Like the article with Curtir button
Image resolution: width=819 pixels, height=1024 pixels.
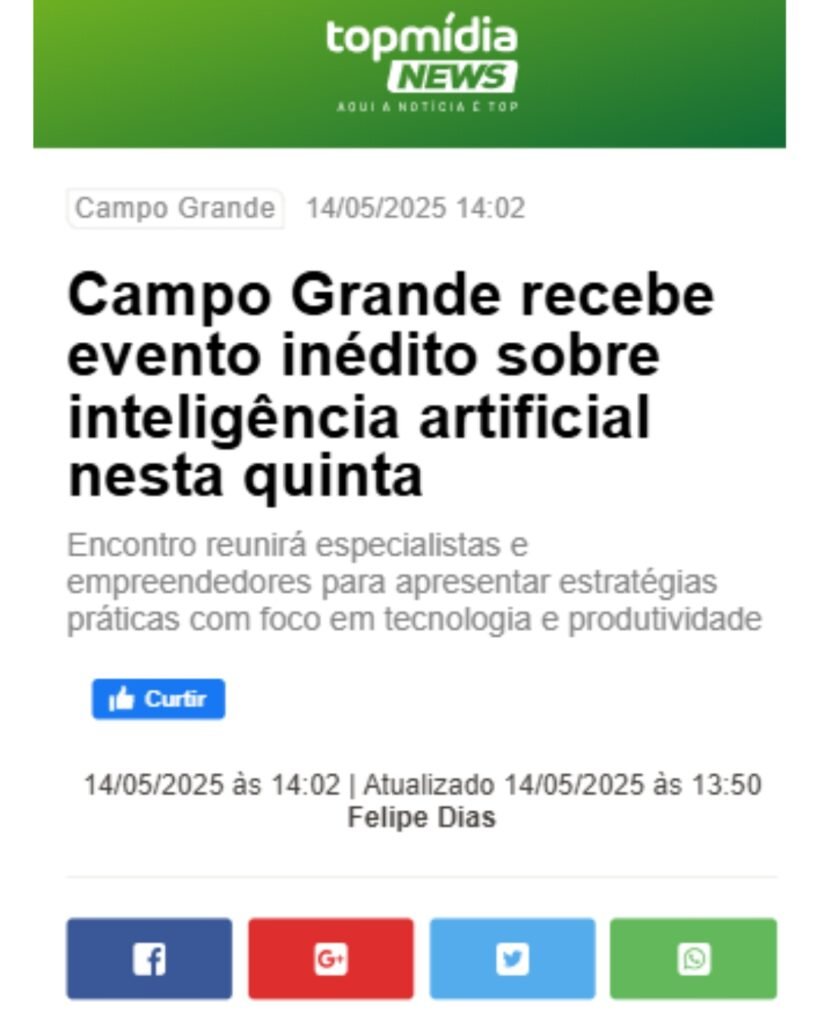158,699
